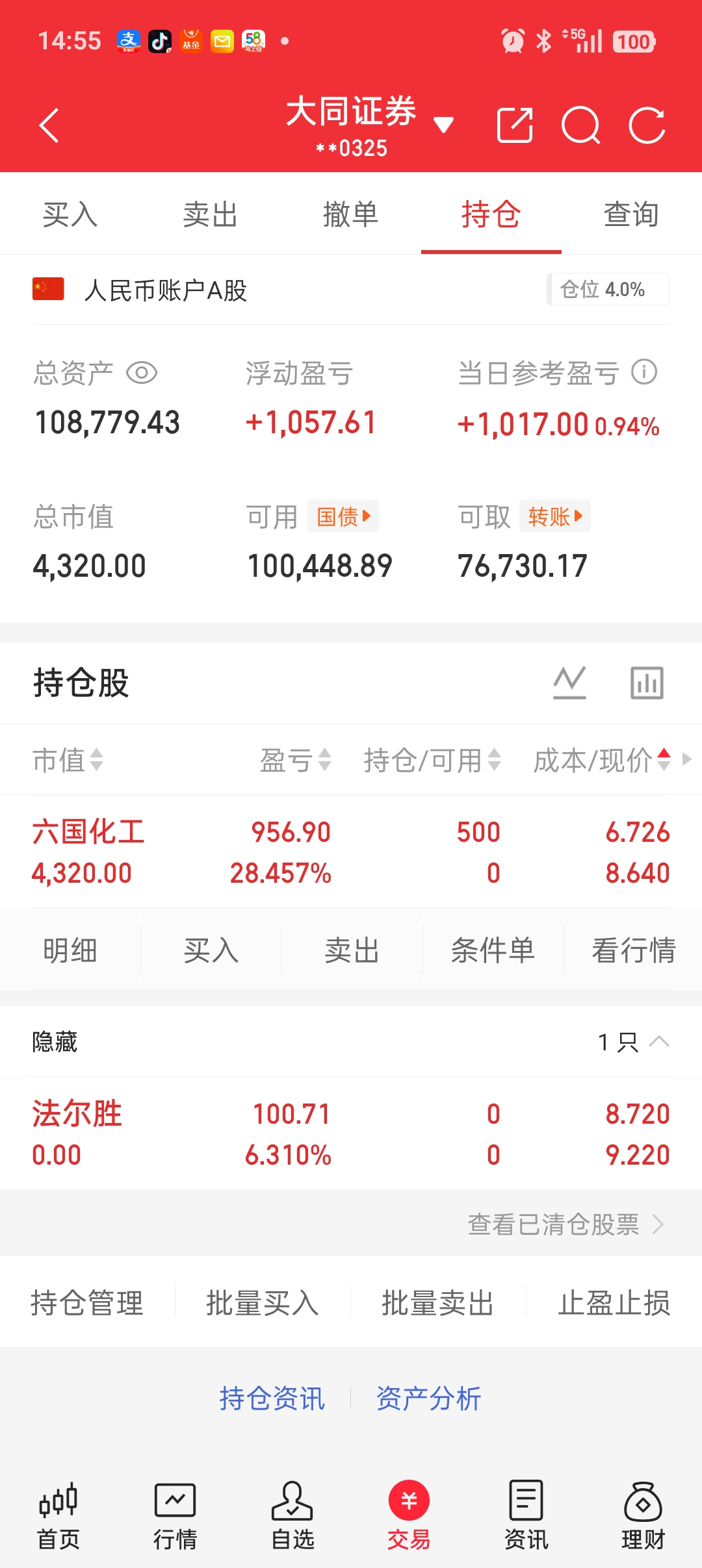702x1568 pixels.
Task: Open 止盈止损 settings
Action: coord(614,1303)
